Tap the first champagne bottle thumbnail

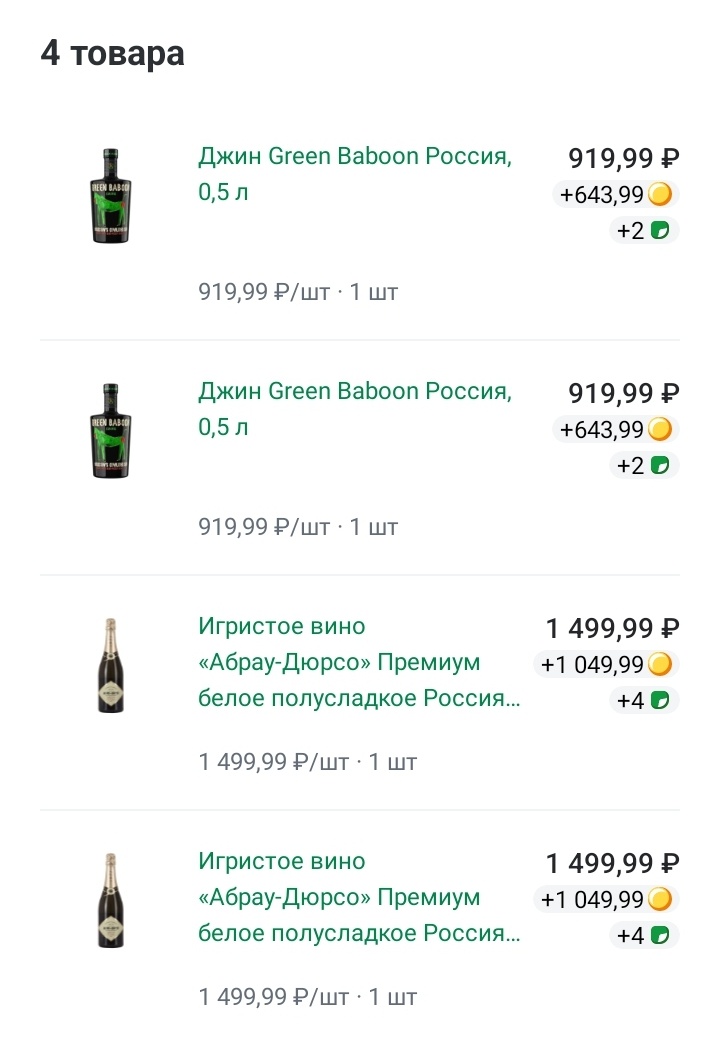coord(110,663)
